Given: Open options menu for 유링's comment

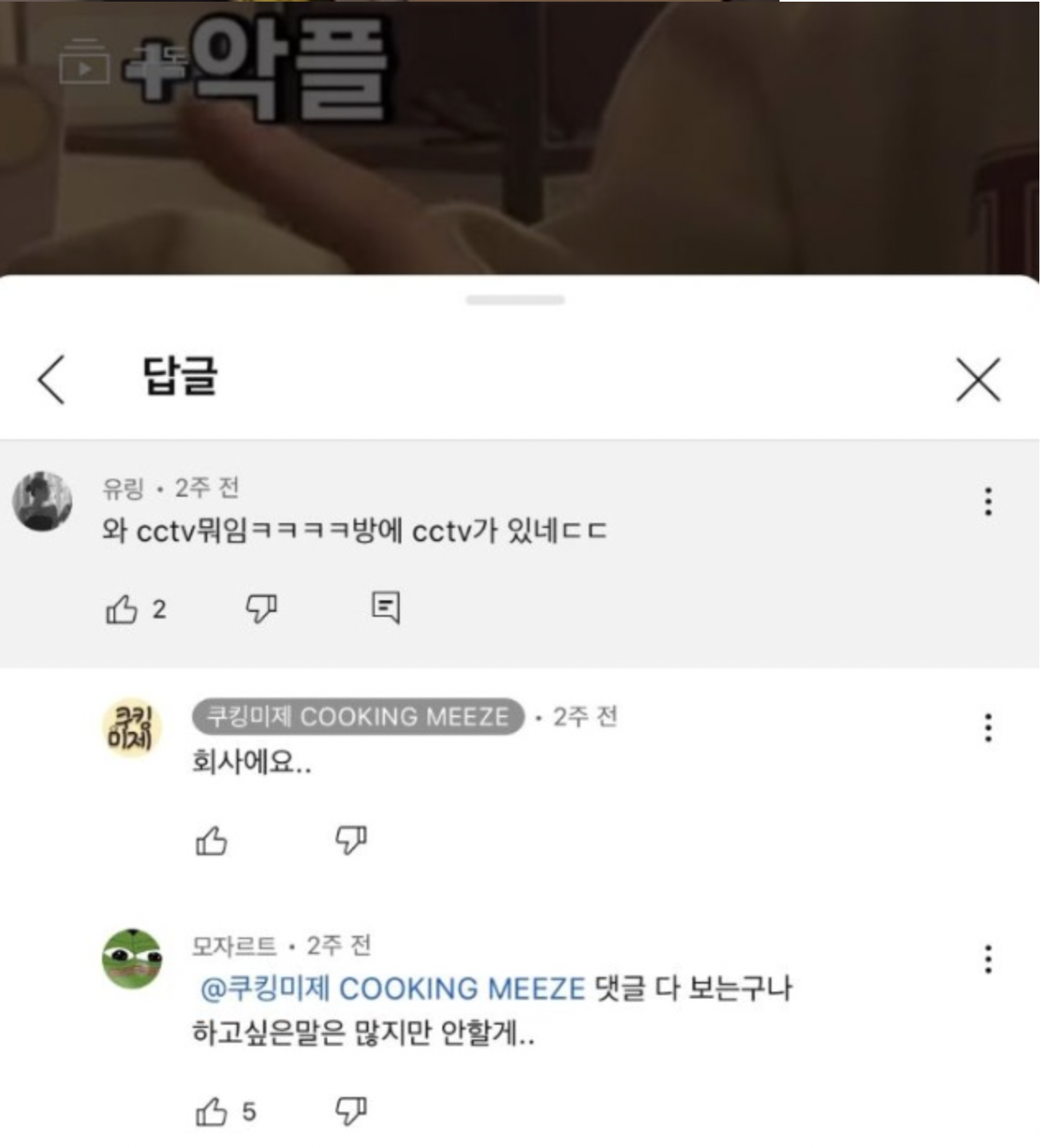Looking at the screenshot, I should coord(988,501).
